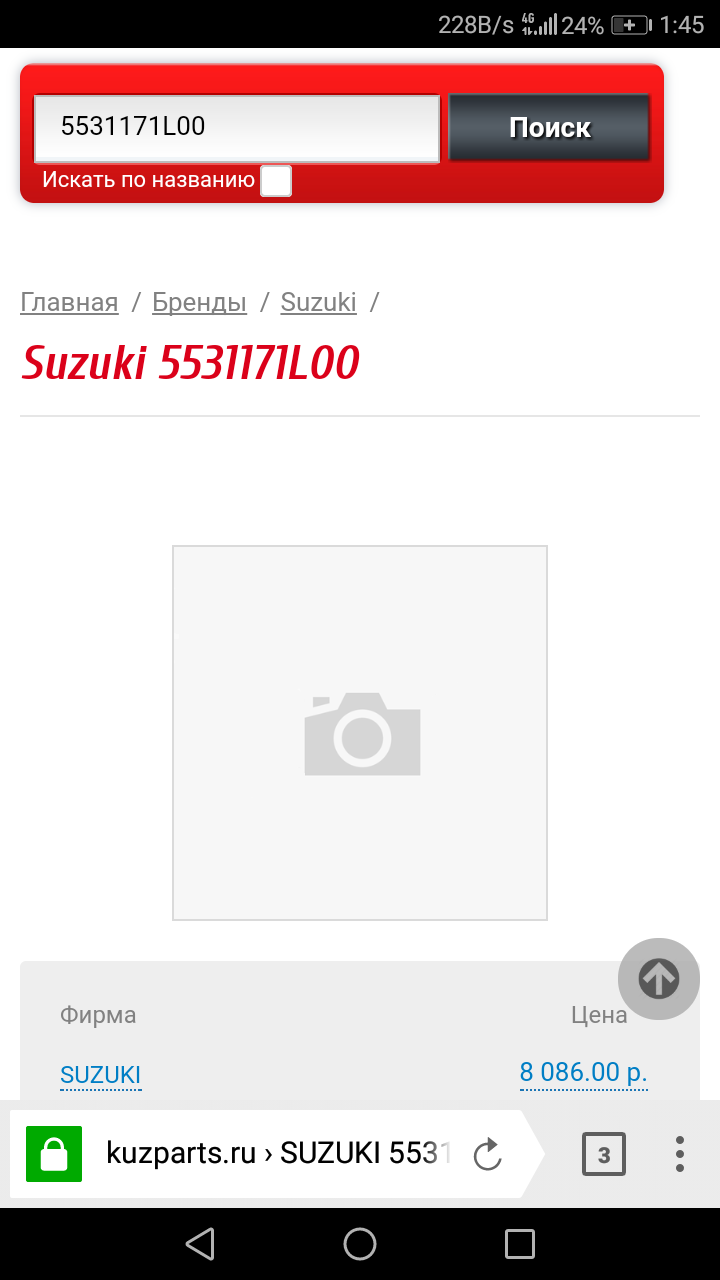Open the Suzuki breadcrumb link

click(x=318, y=302)
